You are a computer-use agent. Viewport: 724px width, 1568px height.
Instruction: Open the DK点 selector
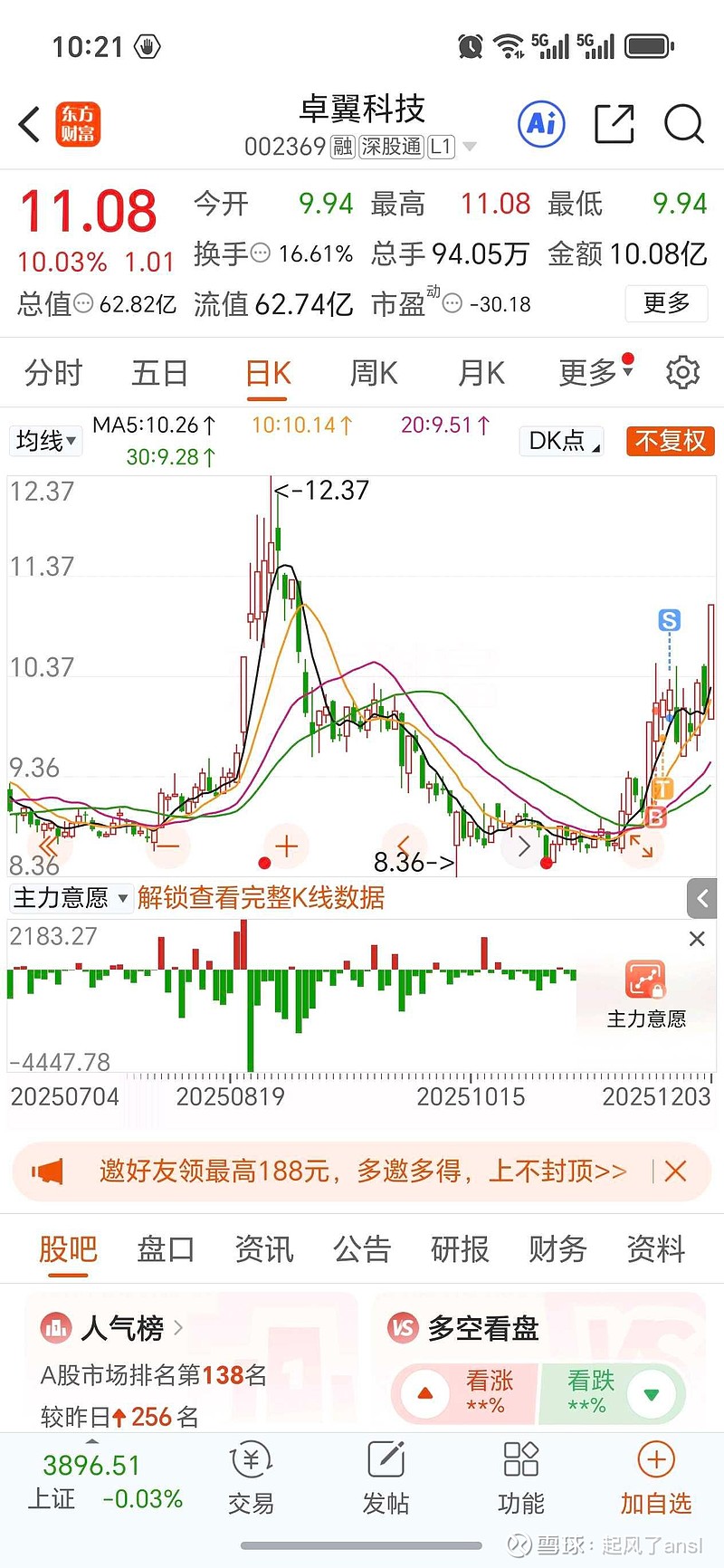(x=563, y=441)
